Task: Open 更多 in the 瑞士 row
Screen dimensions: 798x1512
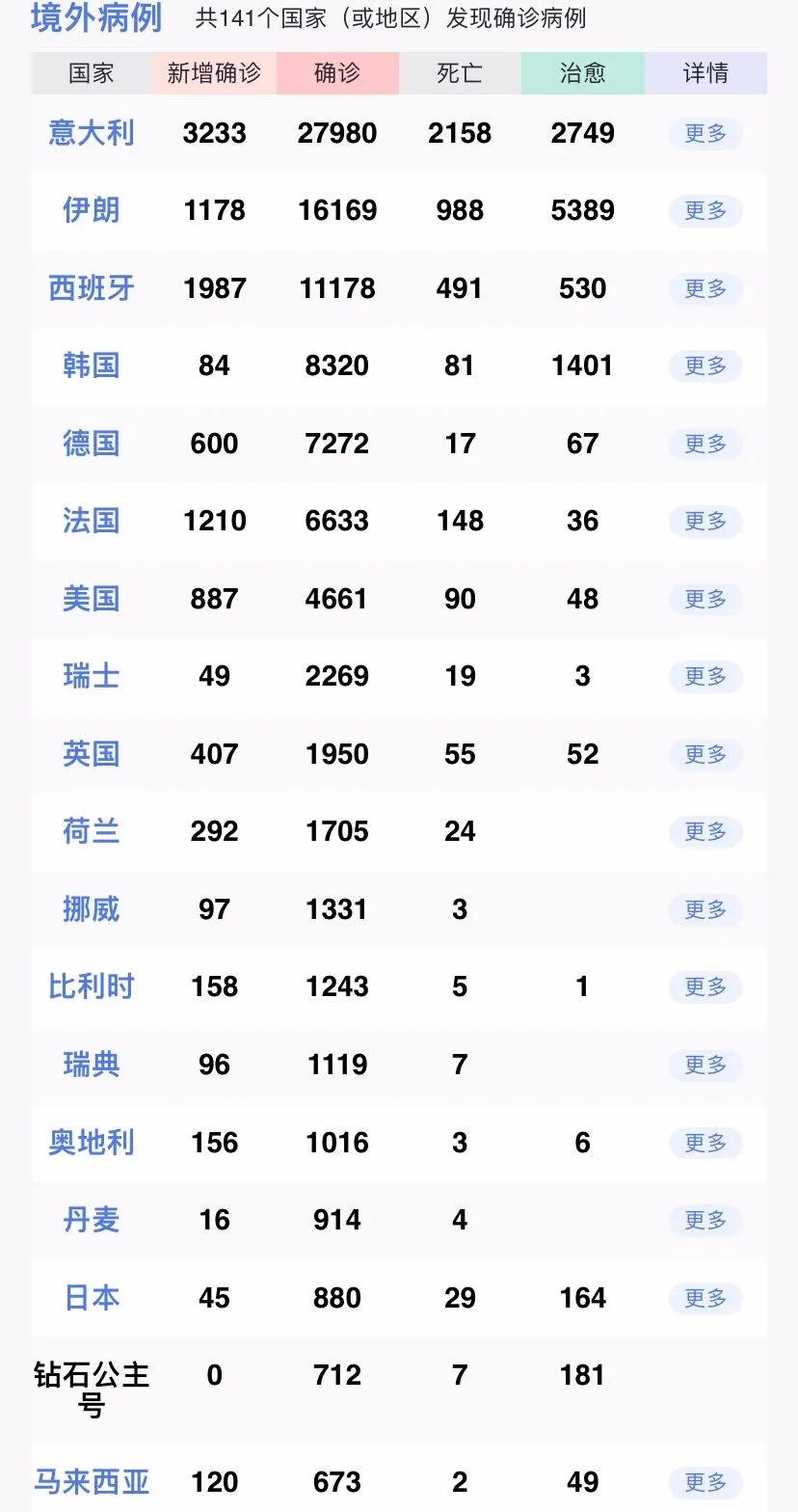Action: coord(705,676)
